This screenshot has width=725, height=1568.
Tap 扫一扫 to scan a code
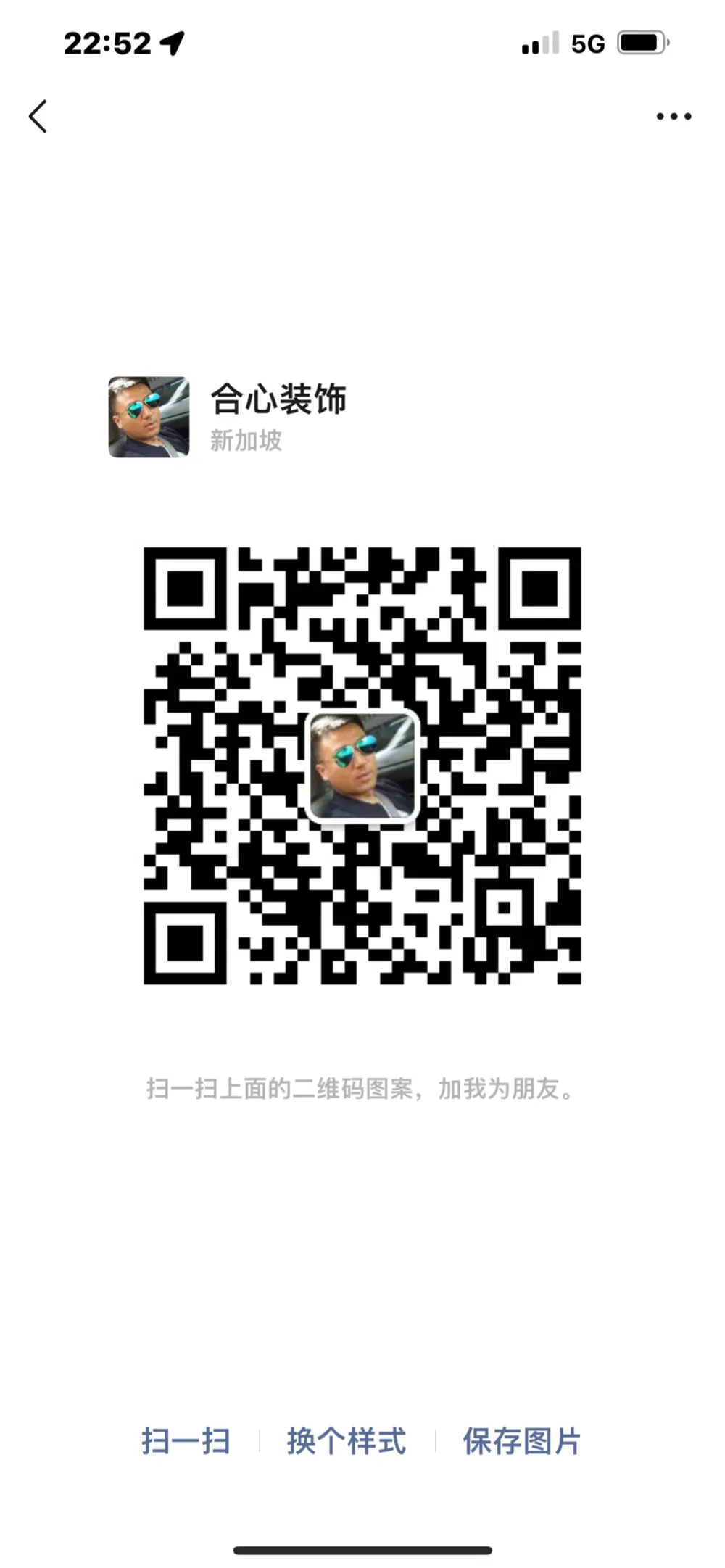click(x=186, y=1441)
